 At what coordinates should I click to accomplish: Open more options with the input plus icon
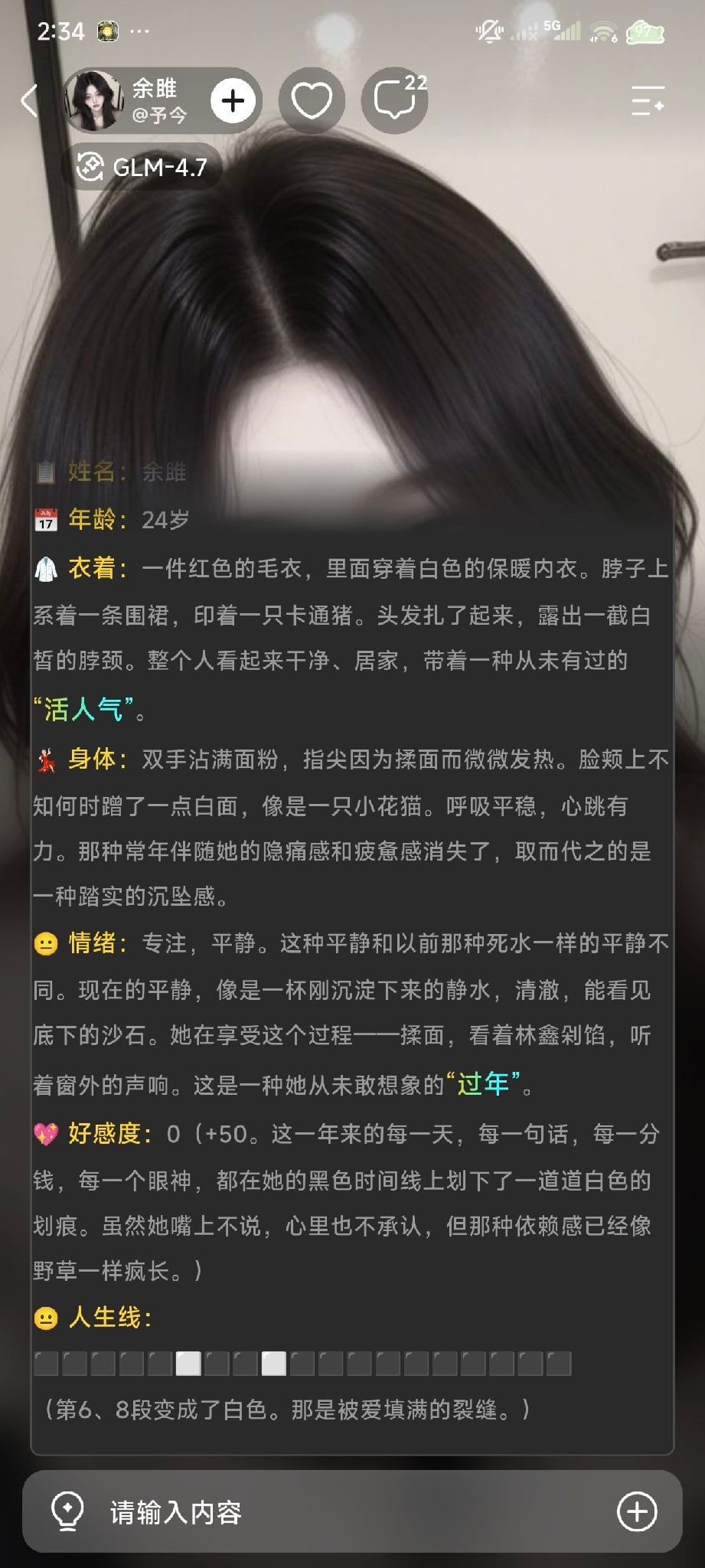[x=637, y=1511]
